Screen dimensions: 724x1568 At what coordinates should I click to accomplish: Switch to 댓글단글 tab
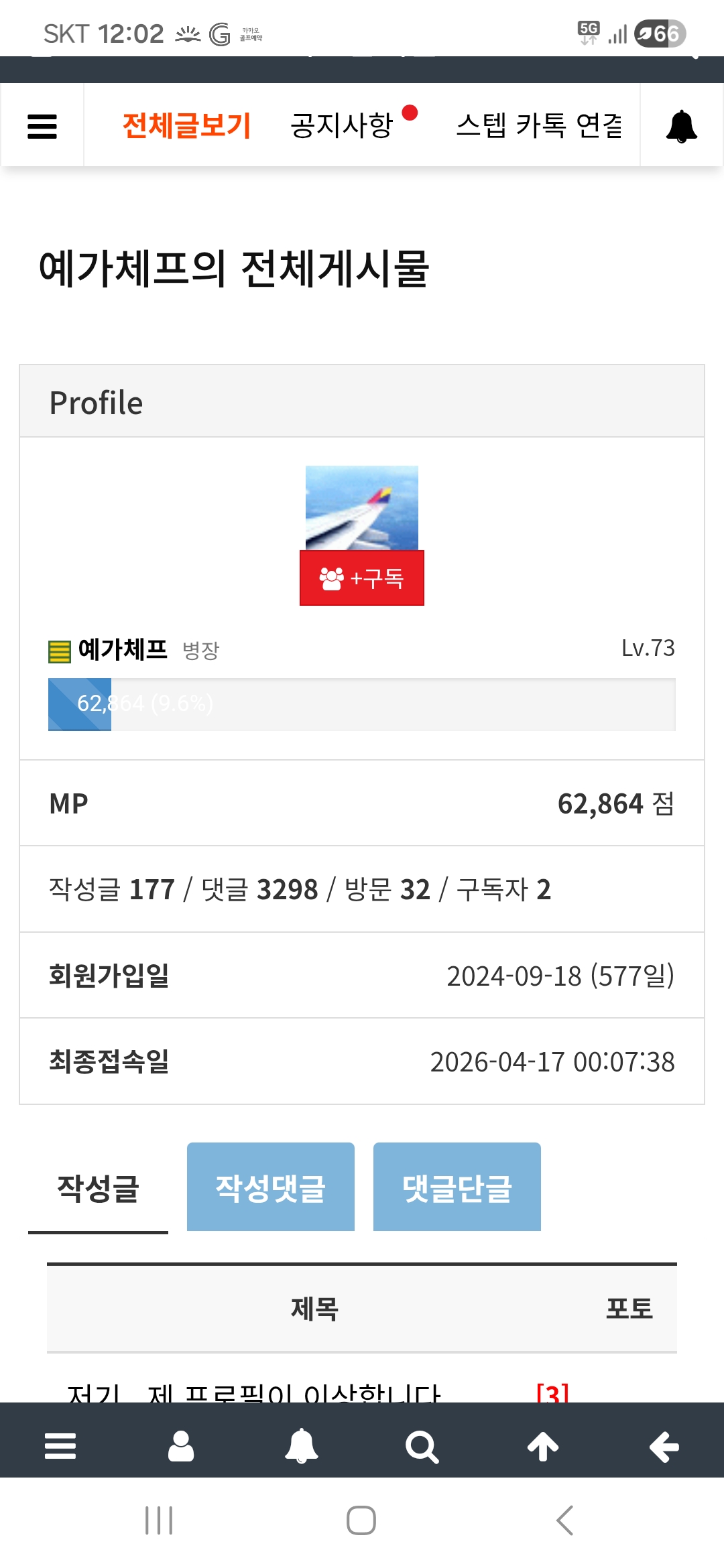click(x=457, y=1187)
